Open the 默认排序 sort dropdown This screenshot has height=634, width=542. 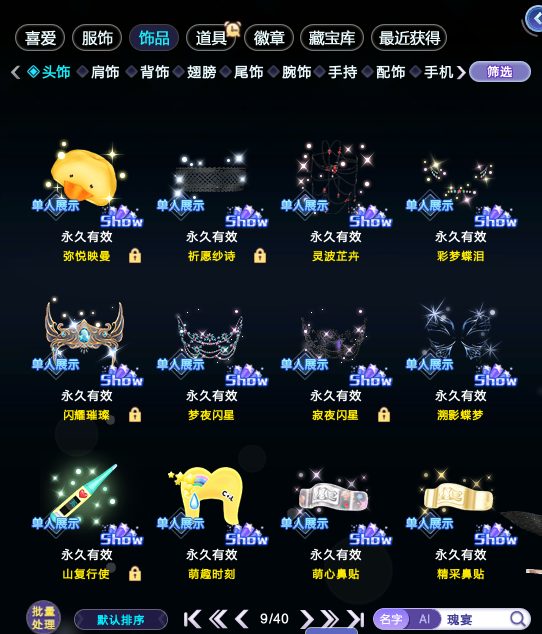point(121,619)
